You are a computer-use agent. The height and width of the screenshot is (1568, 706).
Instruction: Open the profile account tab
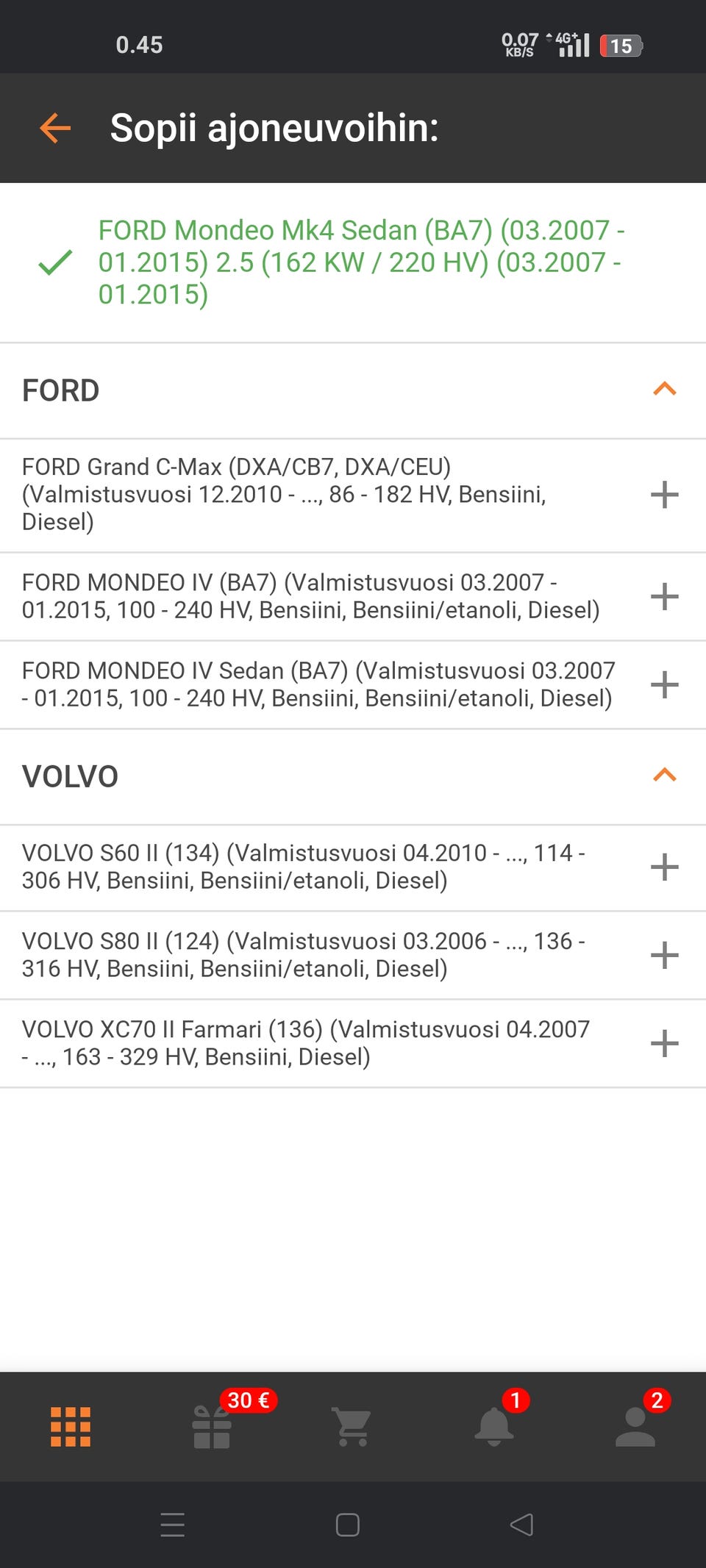[635, 1427]
